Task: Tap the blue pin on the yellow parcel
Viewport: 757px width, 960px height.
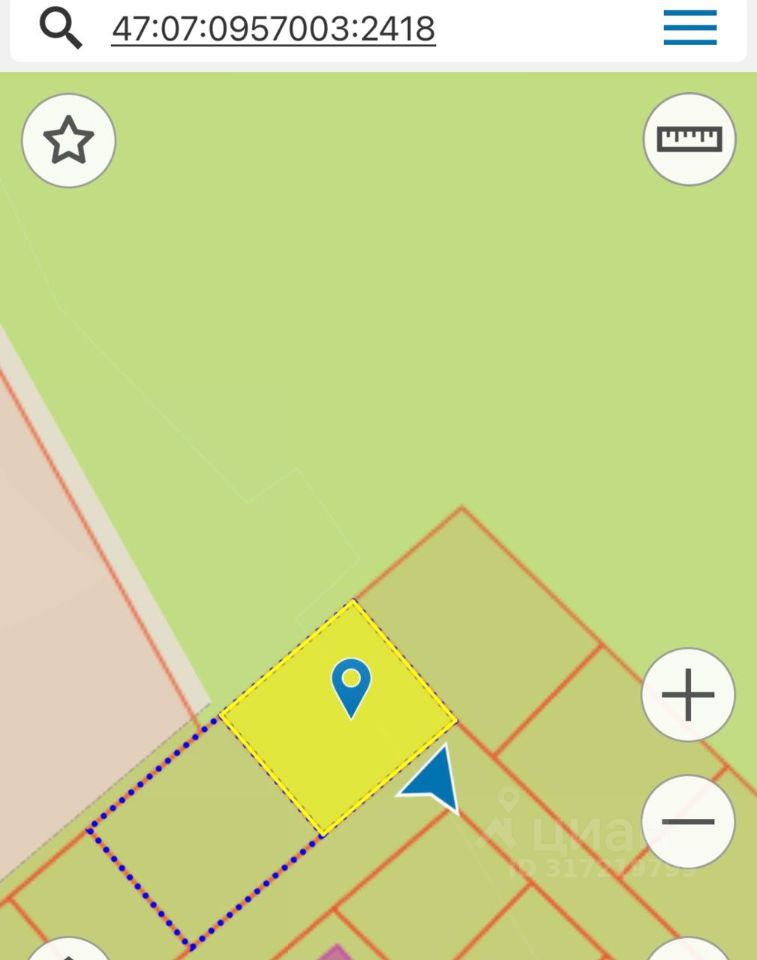Action: coord(350,684)
